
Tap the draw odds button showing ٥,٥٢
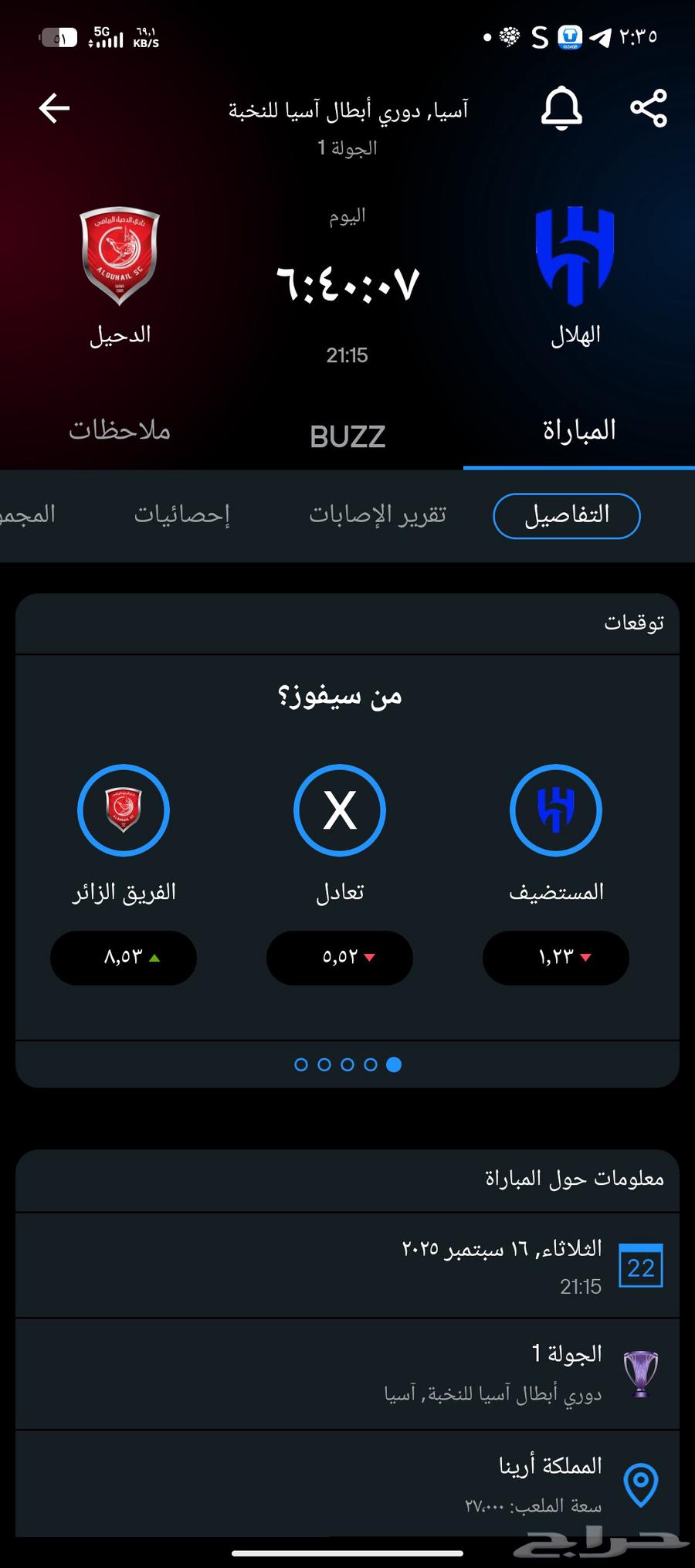click(x=339, y=958)
